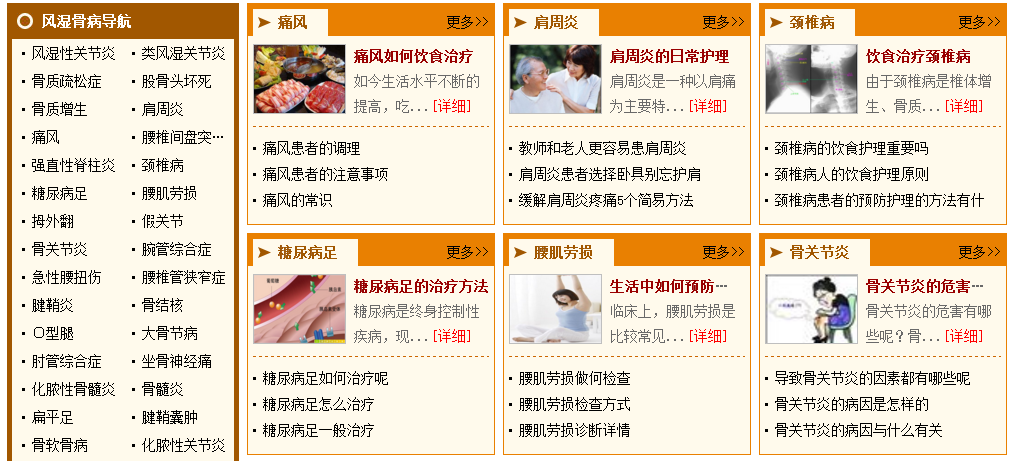Screen dimensions: 1013x461
Task: Tap 更多>> in the 痛风 section
Action: click(x=467, y=22)
